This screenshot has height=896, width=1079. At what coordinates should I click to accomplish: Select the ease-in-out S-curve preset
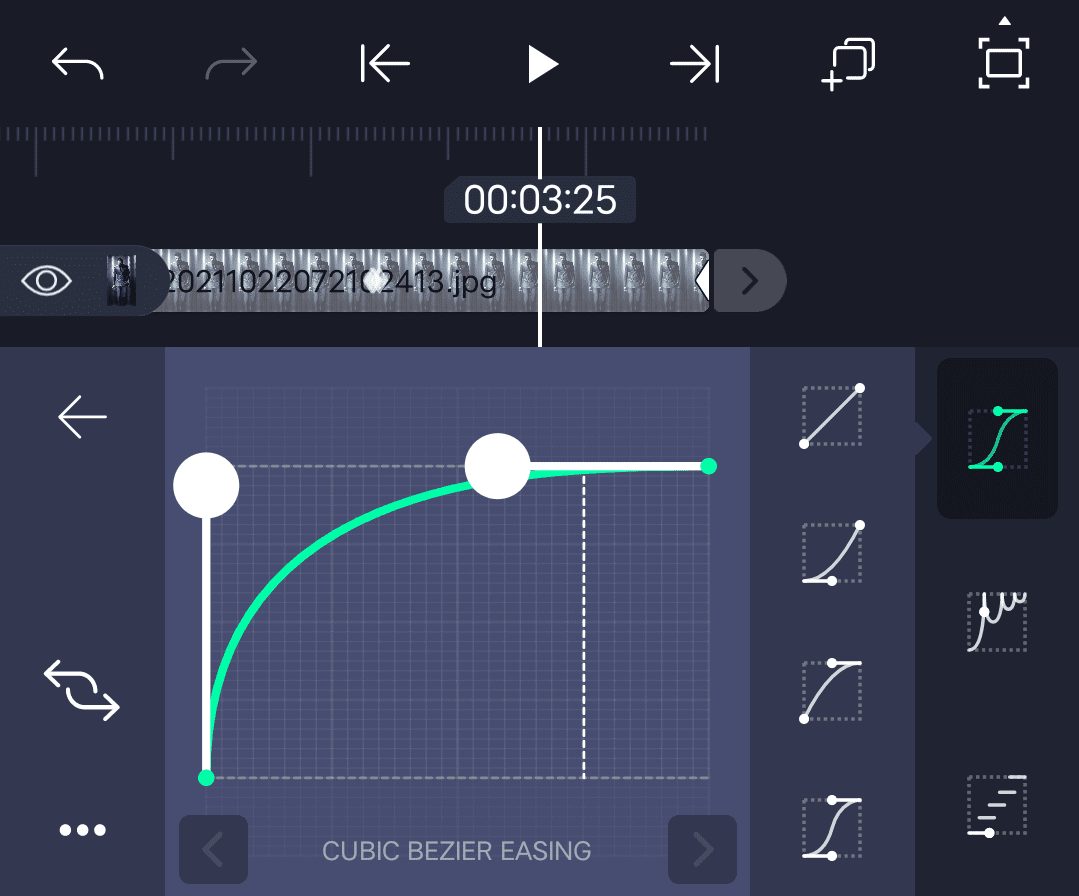coord(832,827)
